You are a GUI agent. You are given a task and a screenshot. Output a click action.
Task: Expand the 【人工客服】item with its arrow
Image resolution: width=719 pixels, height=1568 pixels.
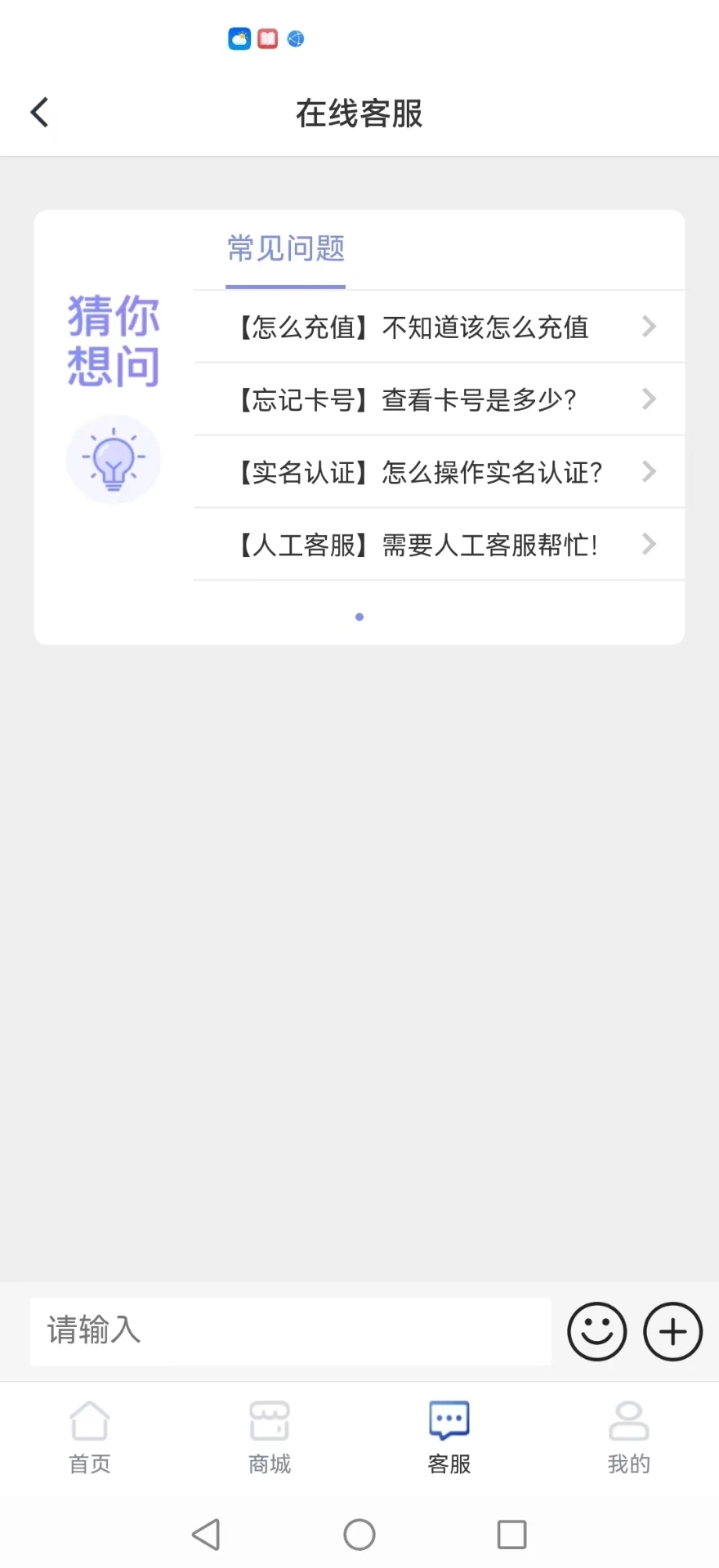coord(649,544)
